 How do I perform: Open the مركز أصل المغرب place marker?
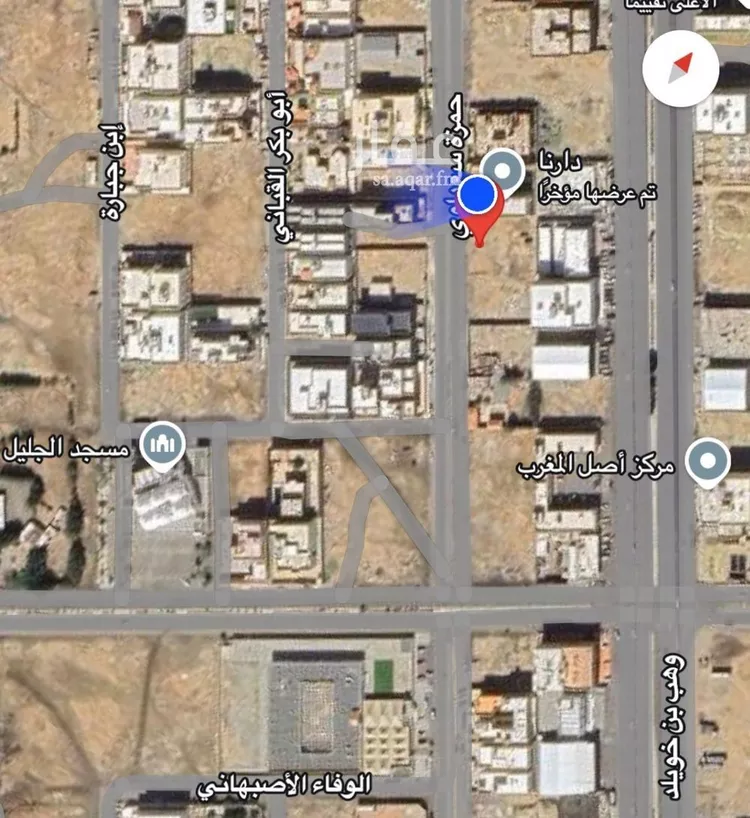click(709, 462)
